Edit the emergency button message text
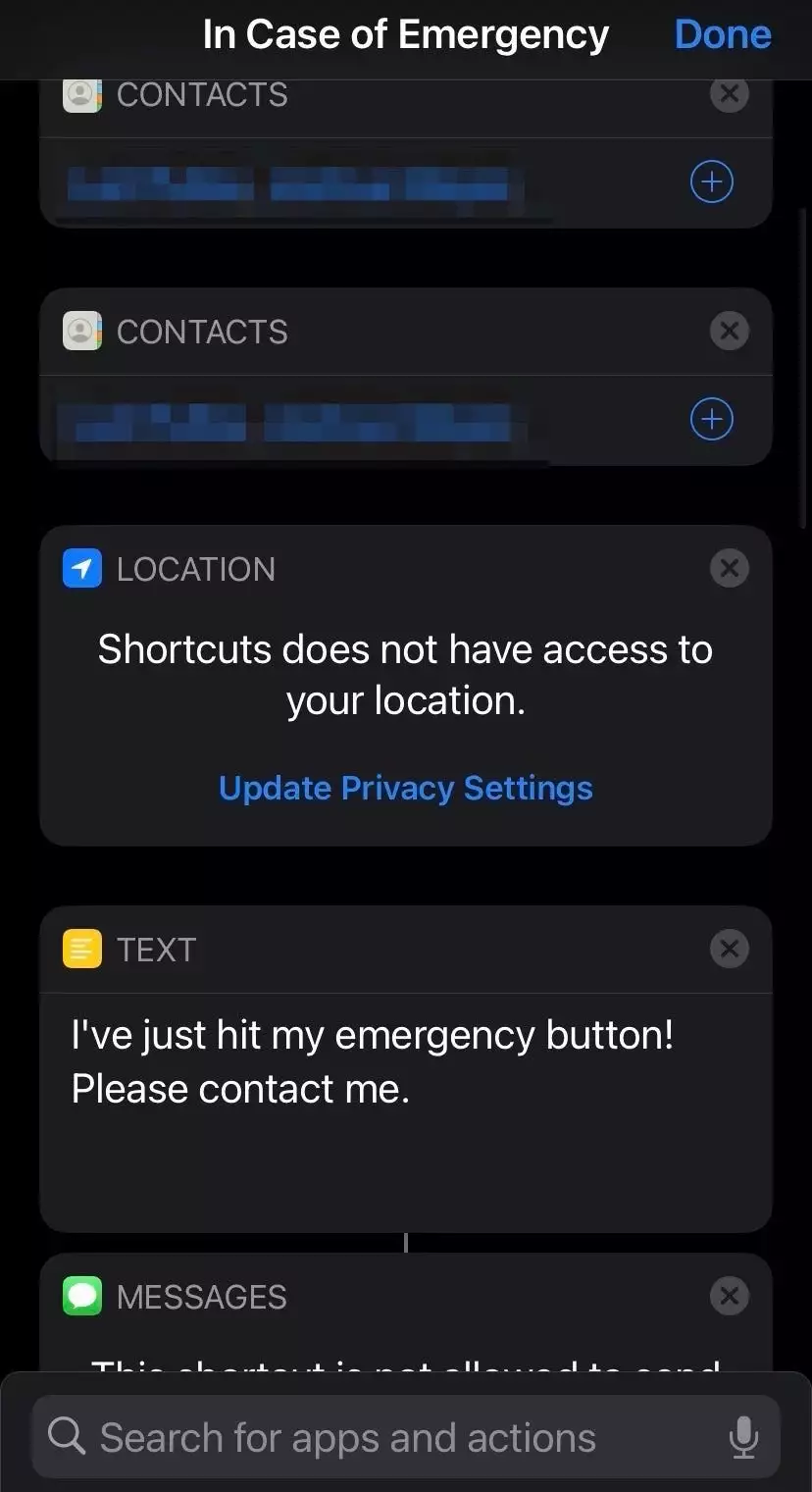 pos(373,1062)
